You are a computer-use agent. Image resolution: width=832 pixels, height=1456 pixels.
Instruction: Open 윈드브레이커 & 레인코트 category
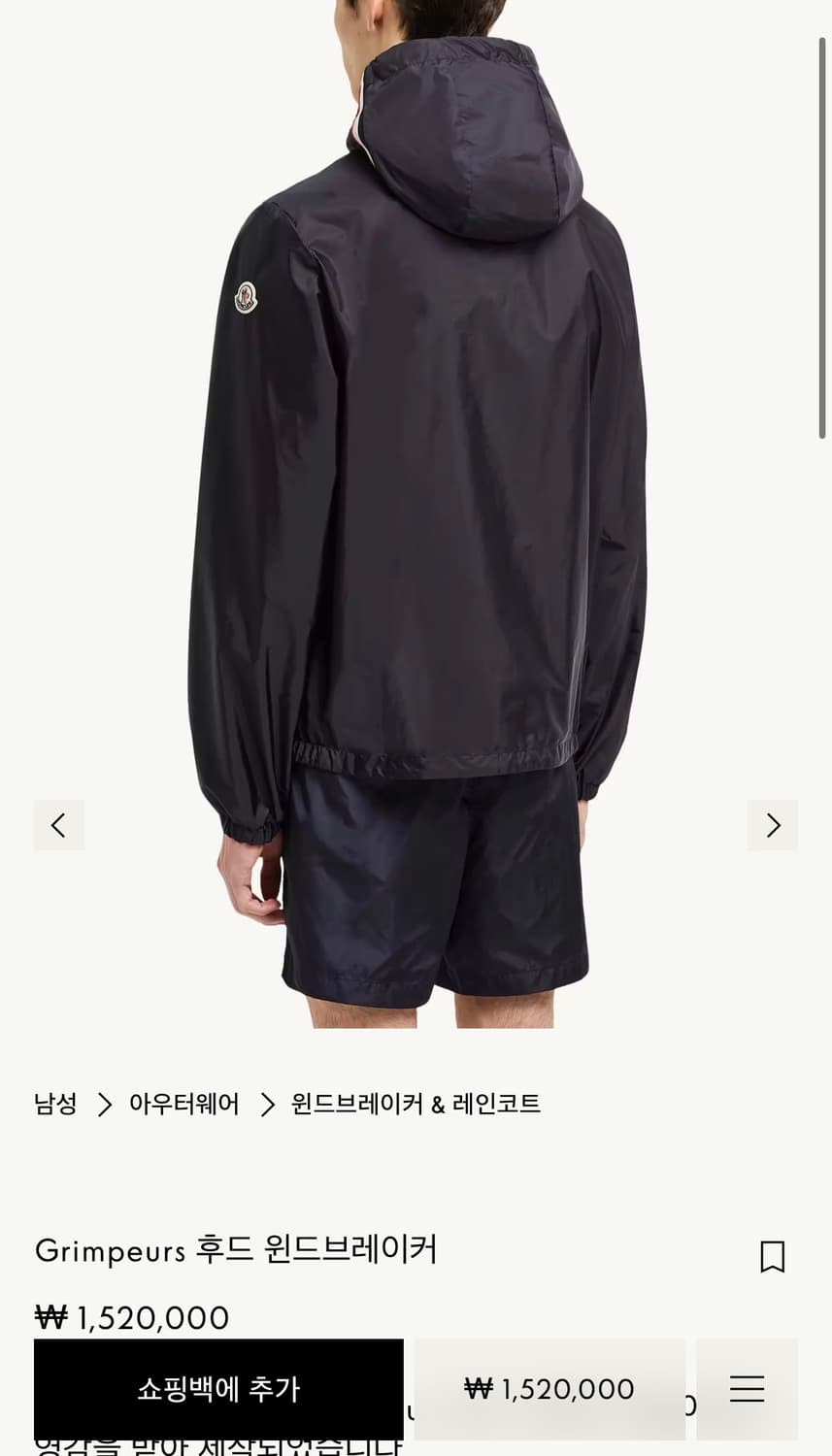[415, 1105]
